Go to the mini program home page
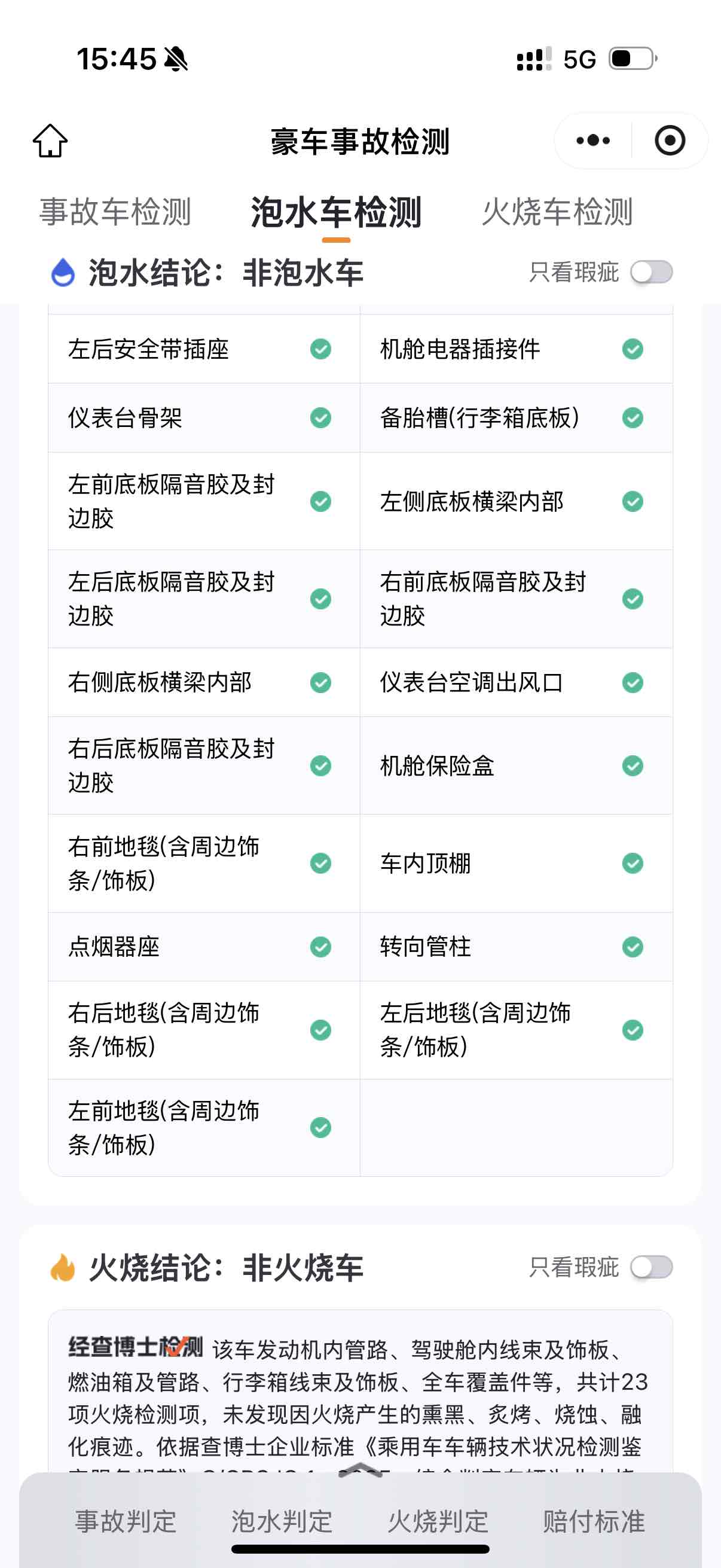Screen dimensions: 721x1568 tap(50, 141)
